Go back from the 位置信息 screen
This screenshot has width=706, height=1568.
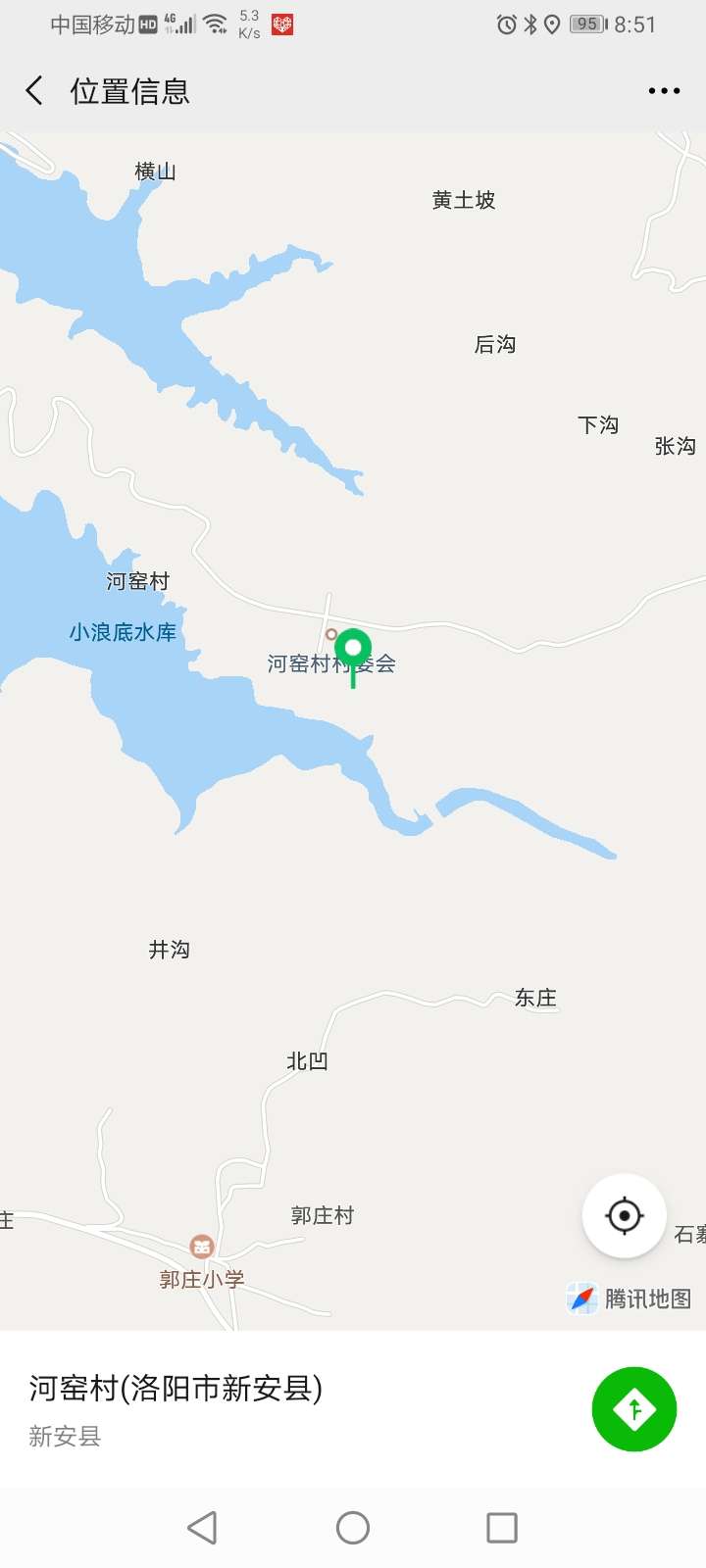34,91
